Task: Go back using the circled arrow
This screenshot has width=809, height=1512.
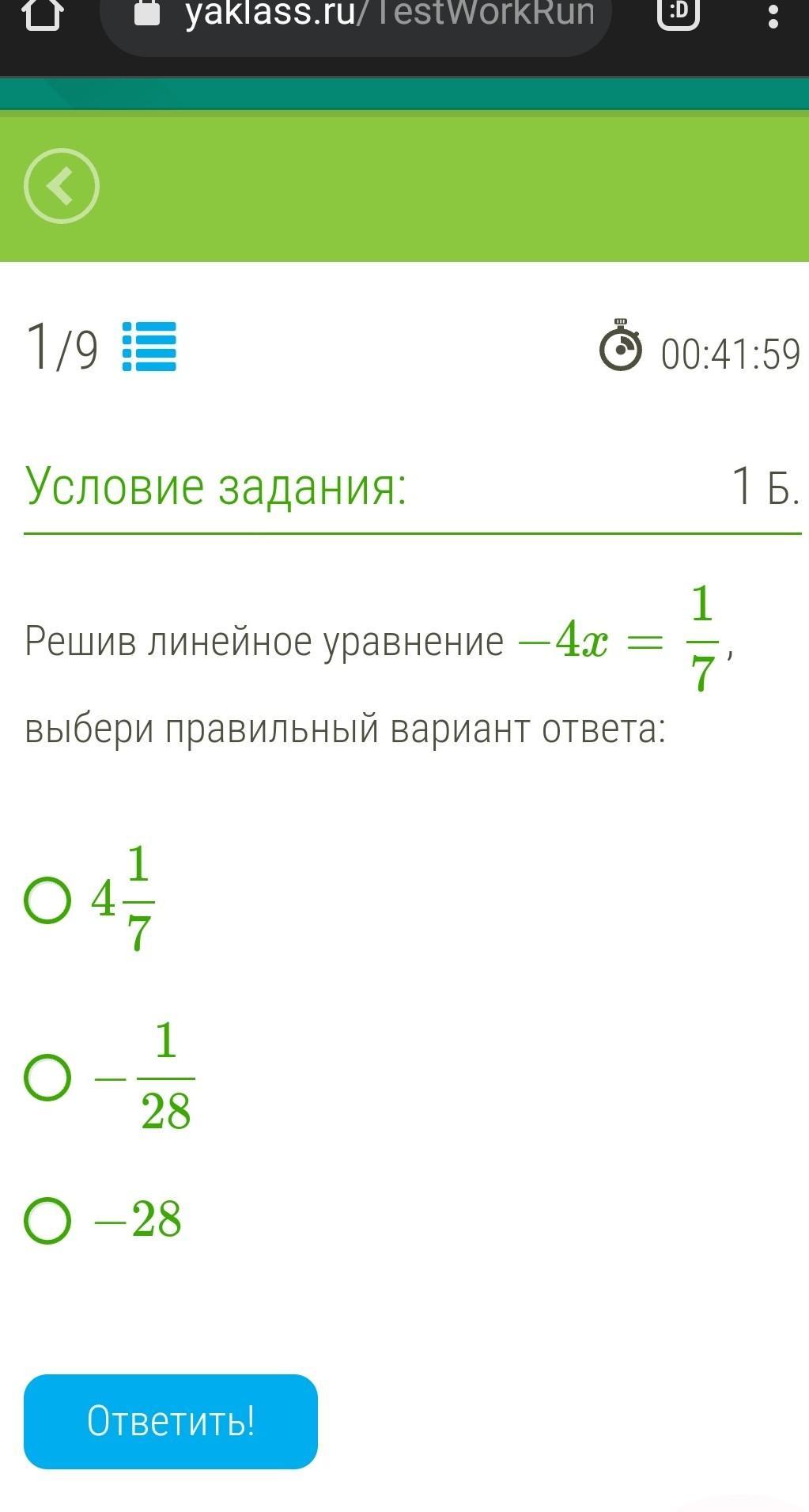Action: pos(62,186)
